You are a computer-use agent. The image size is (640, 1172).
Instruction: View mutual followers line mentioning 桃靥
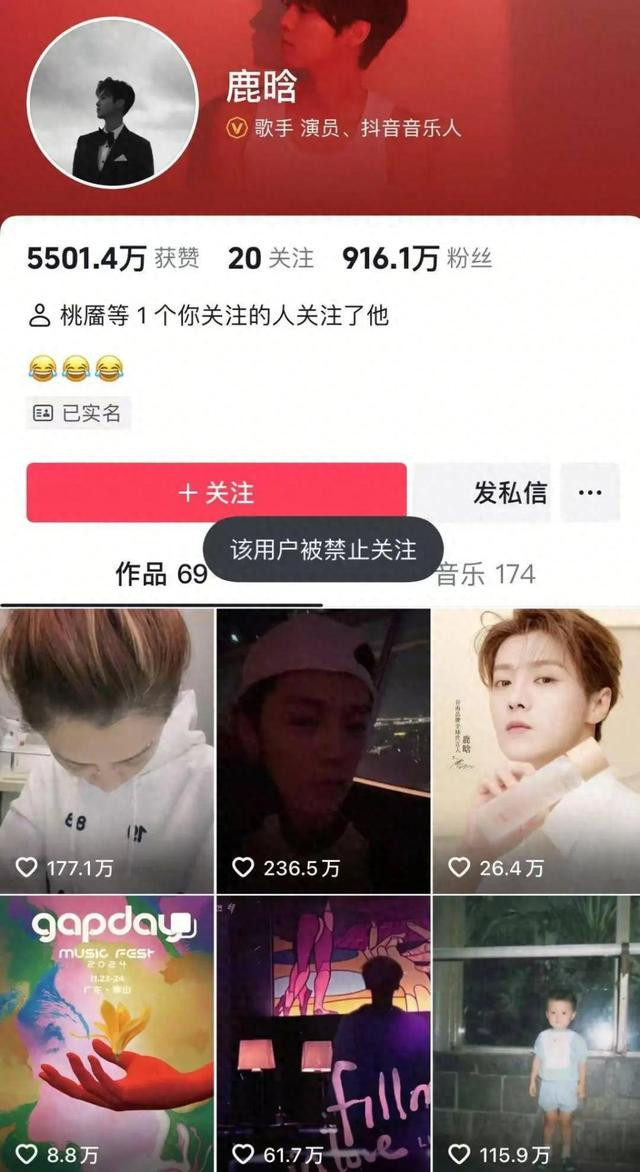(x=208, y=317)
